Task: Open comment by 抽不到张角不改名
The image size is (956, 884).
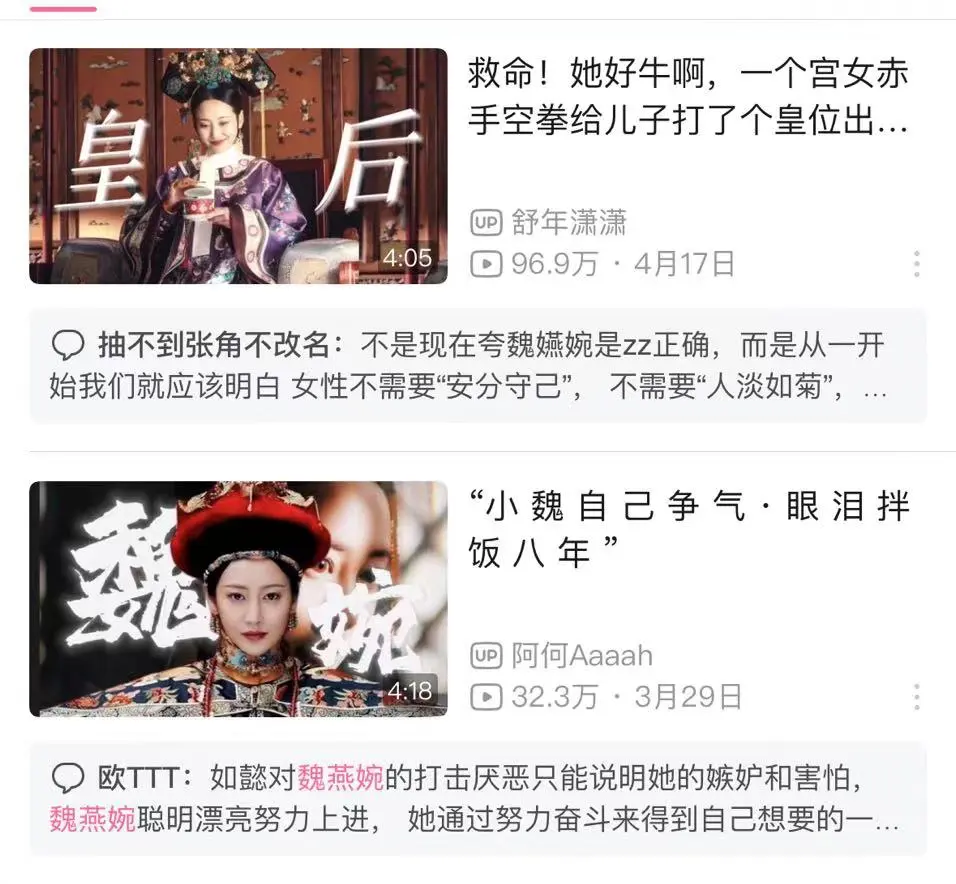Action: tap(478, 366)
